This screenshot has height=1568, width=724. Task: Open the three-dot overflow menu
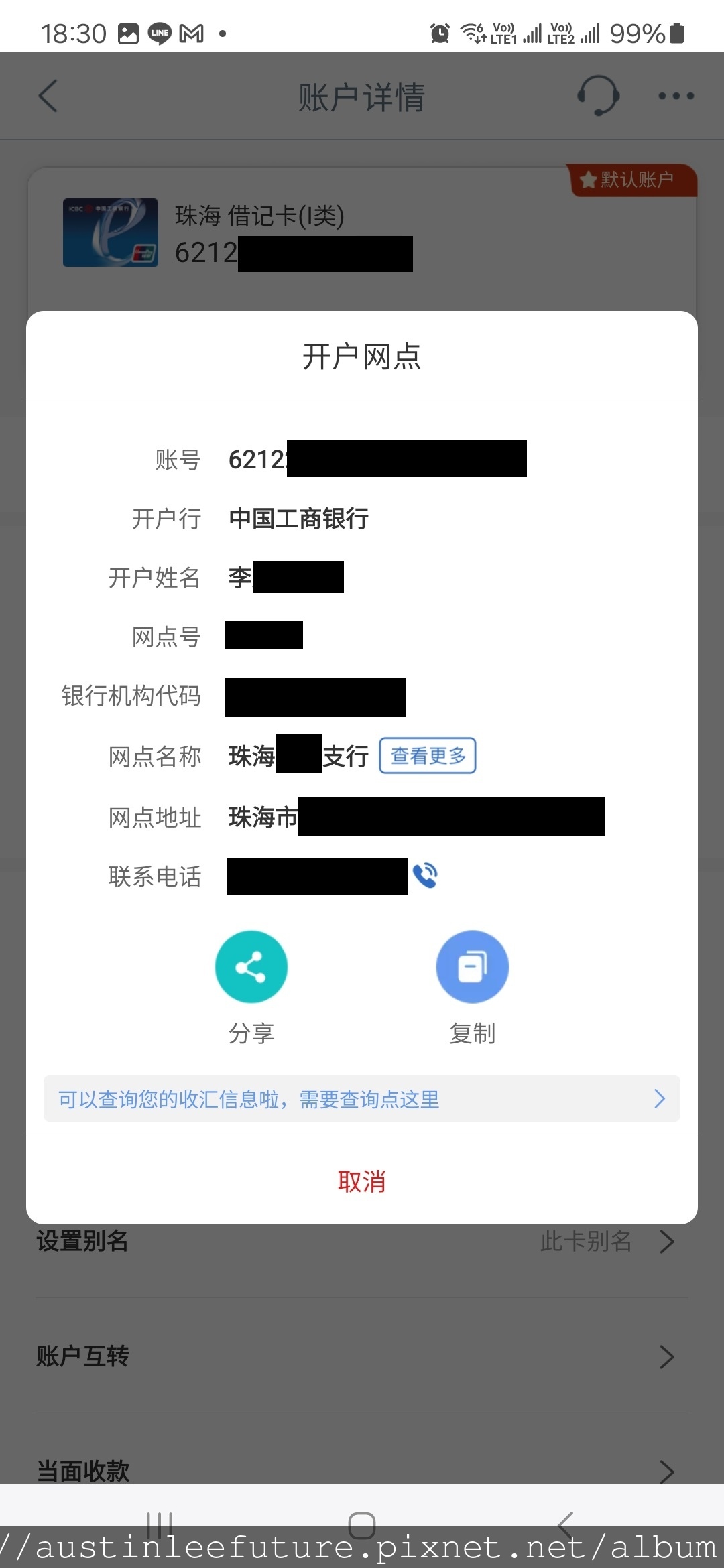click(676, 96)
